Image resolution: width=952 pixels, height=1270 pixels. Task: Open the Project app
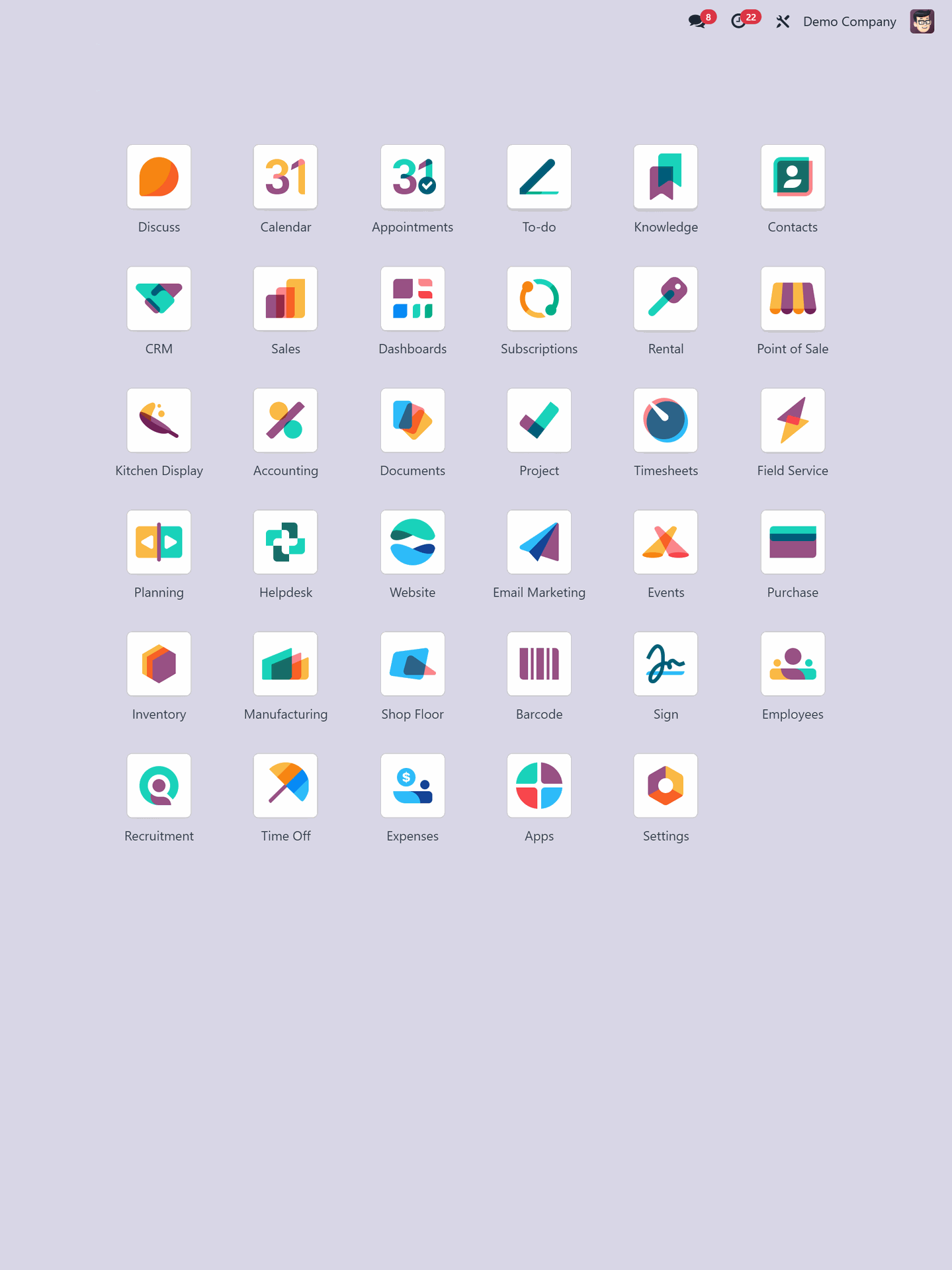pyautogui.click(x=539, y=421)
